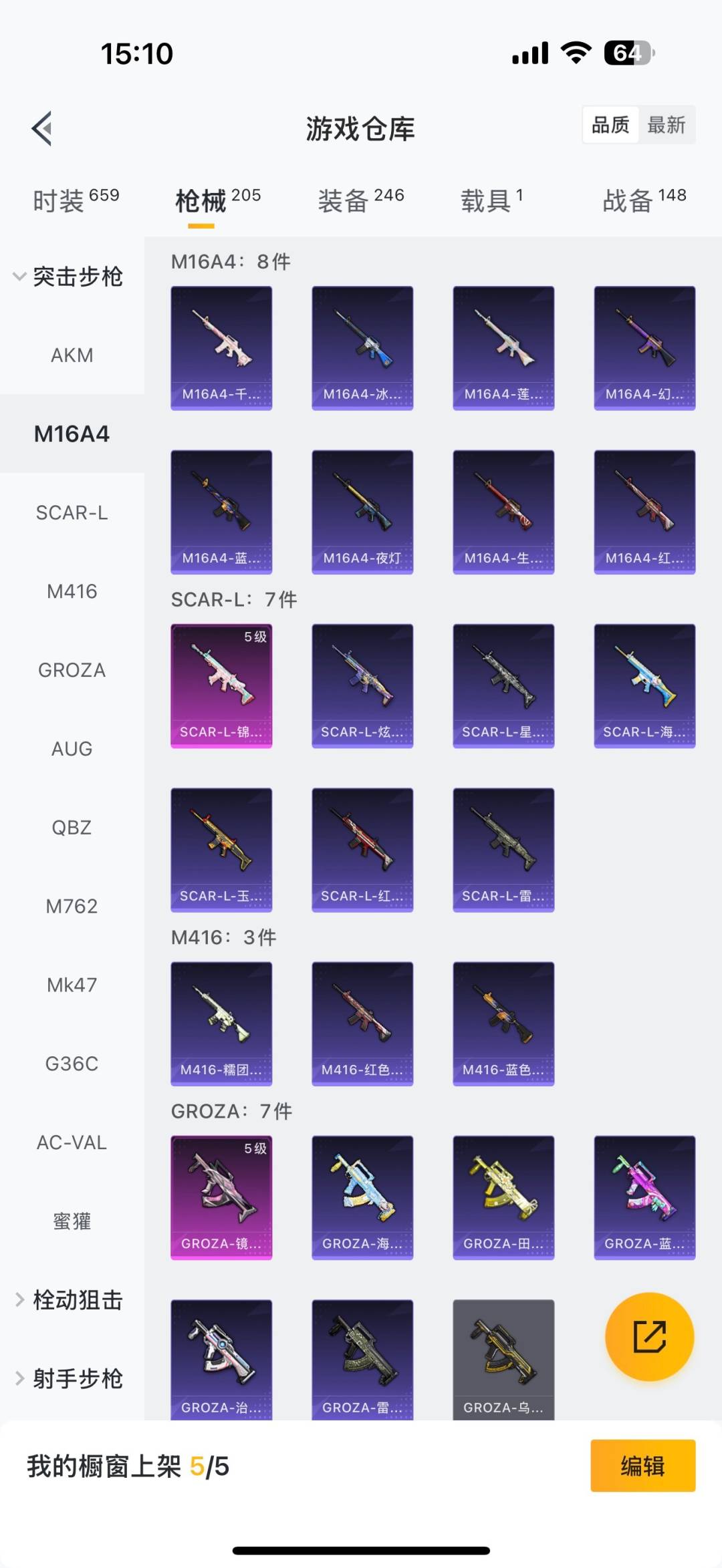
Task: Open the 载具 tab
Action: click(491, 200)
